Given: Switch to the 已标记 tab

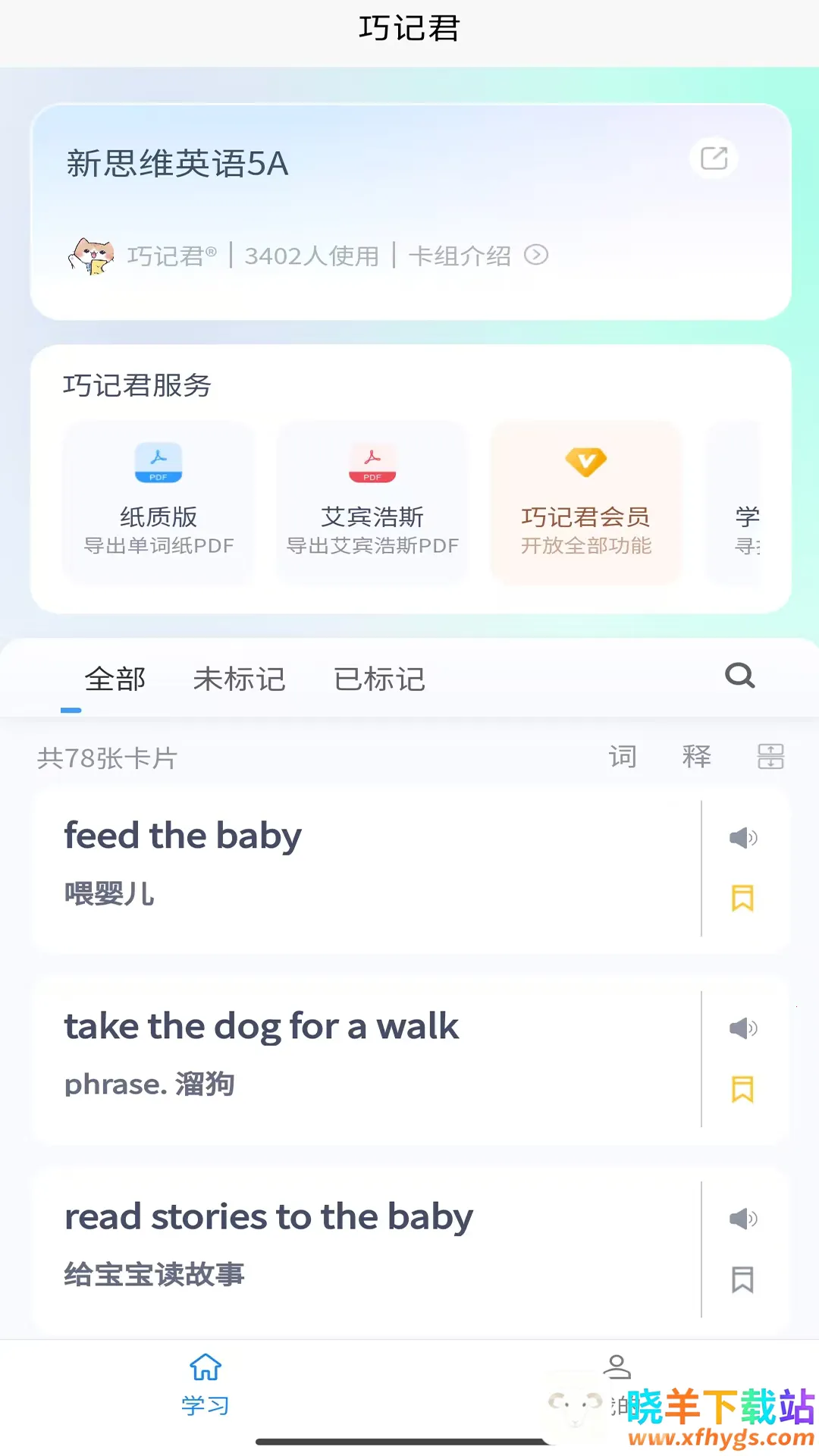Looking at the screenshot, I should click(x=379, y=679).
